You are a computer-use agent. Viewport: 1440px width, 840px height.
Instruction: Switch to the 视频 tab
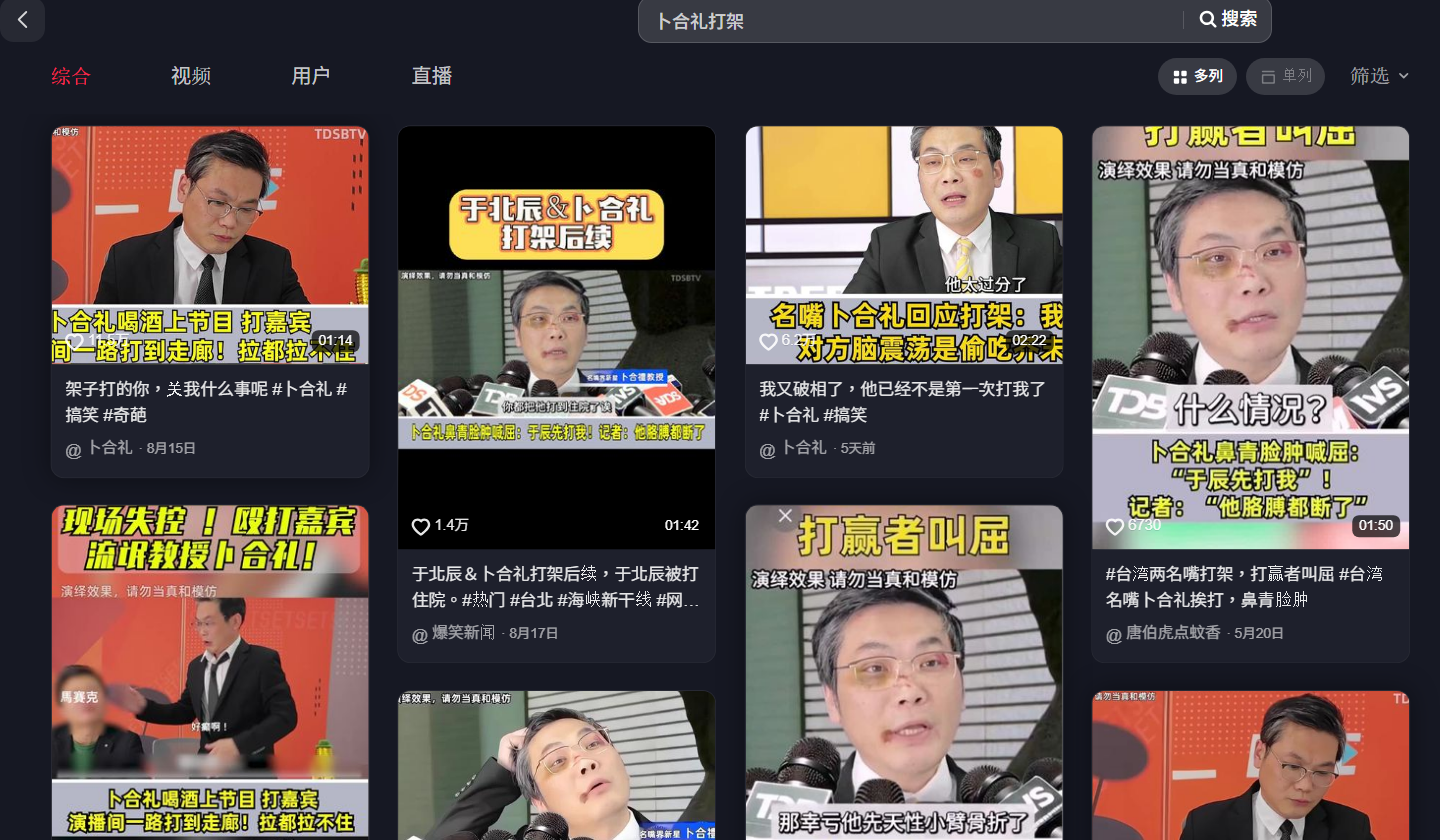pos(191,76)
